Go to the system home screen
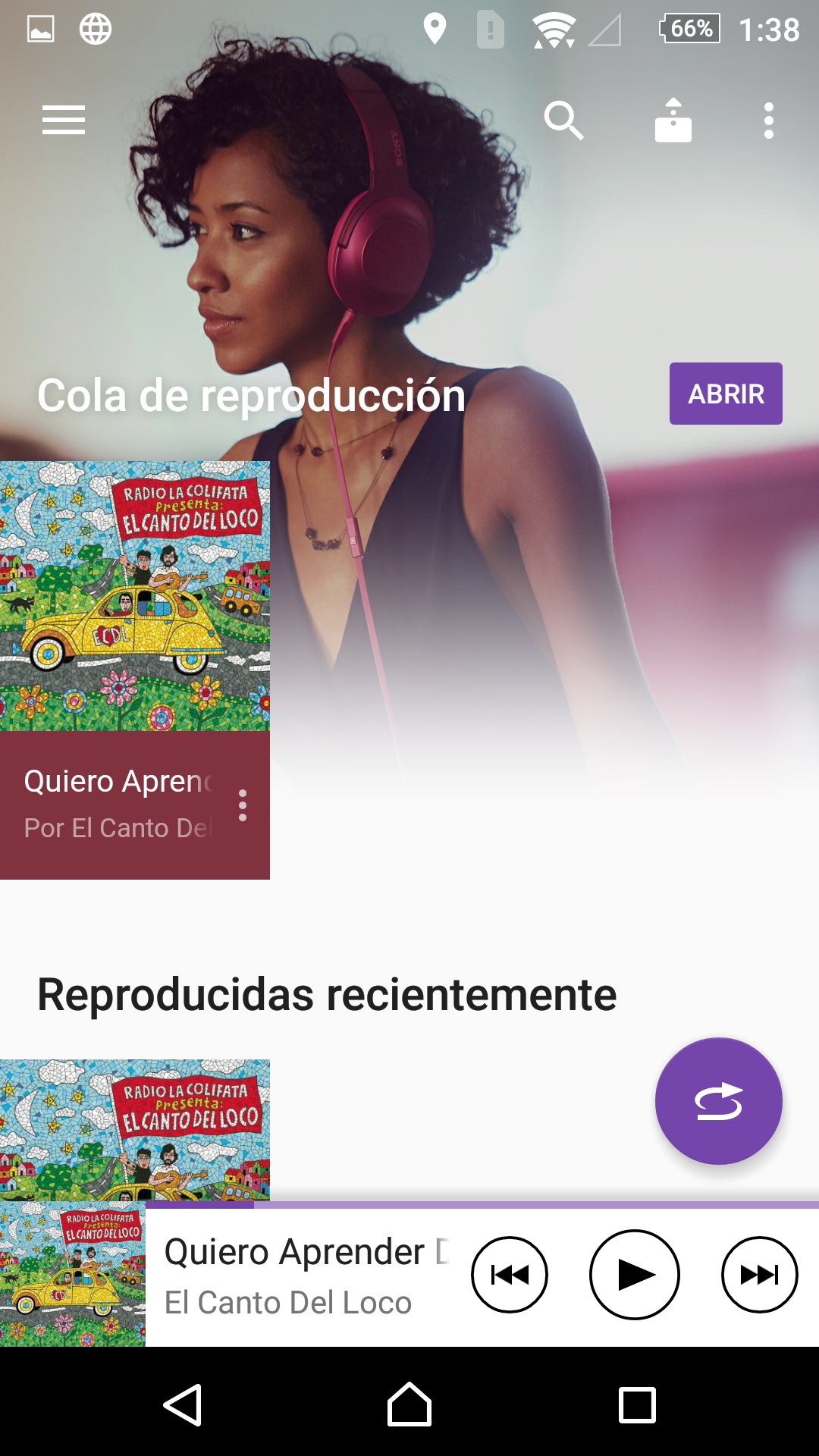 pos(409,1405)
